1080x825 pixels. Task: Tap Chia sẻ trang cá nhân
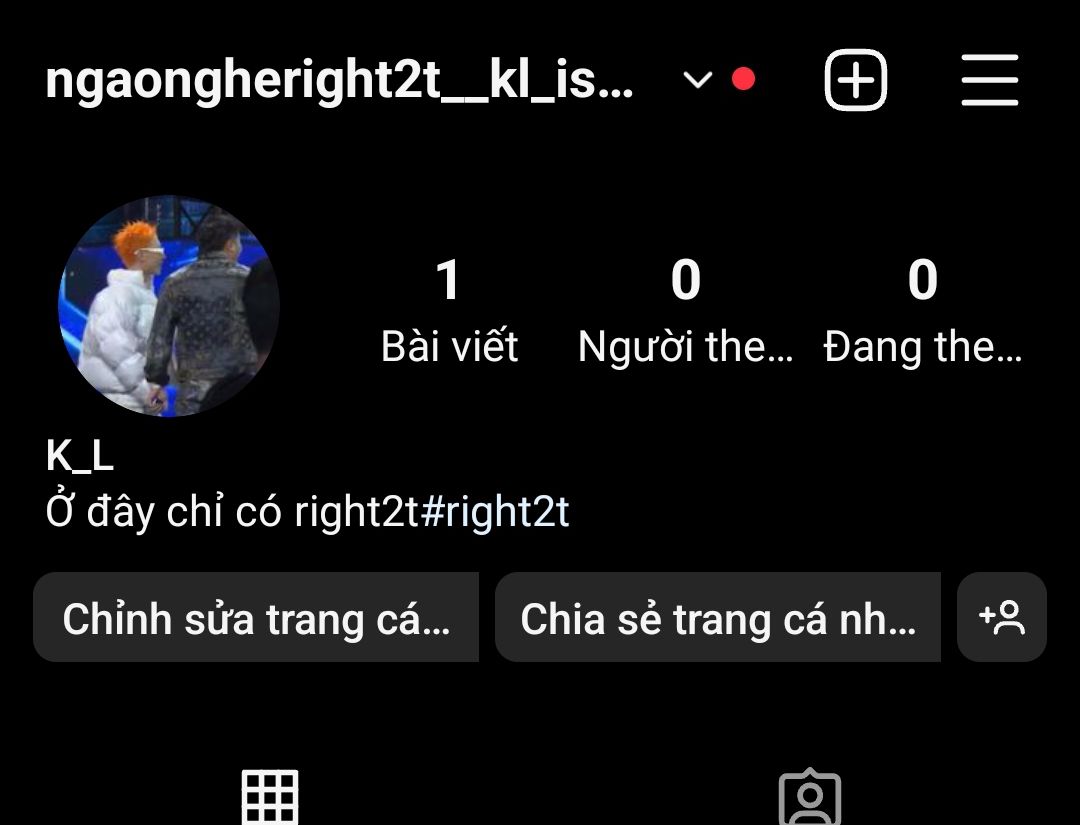[717, 618]
